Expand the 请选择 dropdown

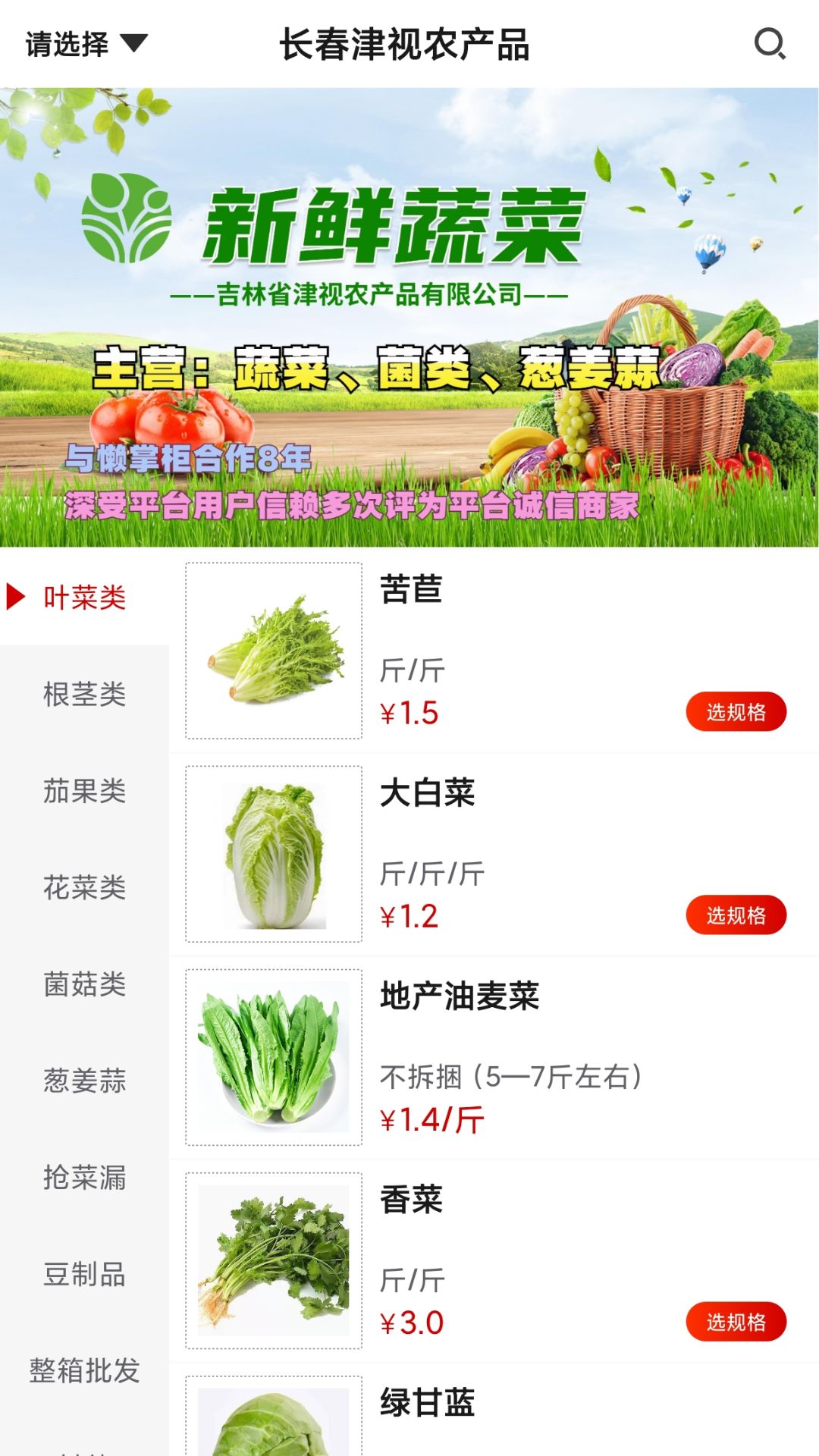coord(86,44)
